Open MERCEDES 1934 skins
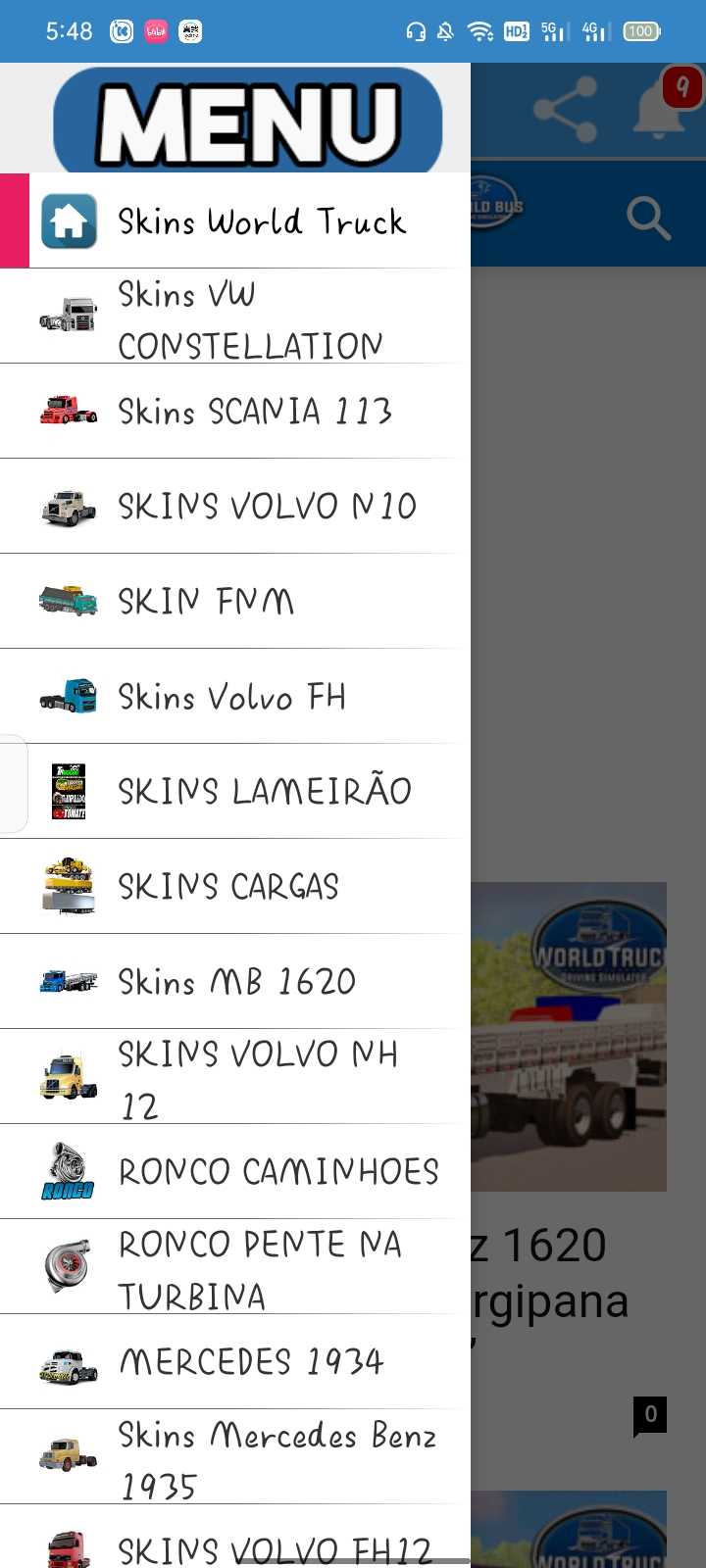This screenshot has width=706, height=1568. [235, 1362]
